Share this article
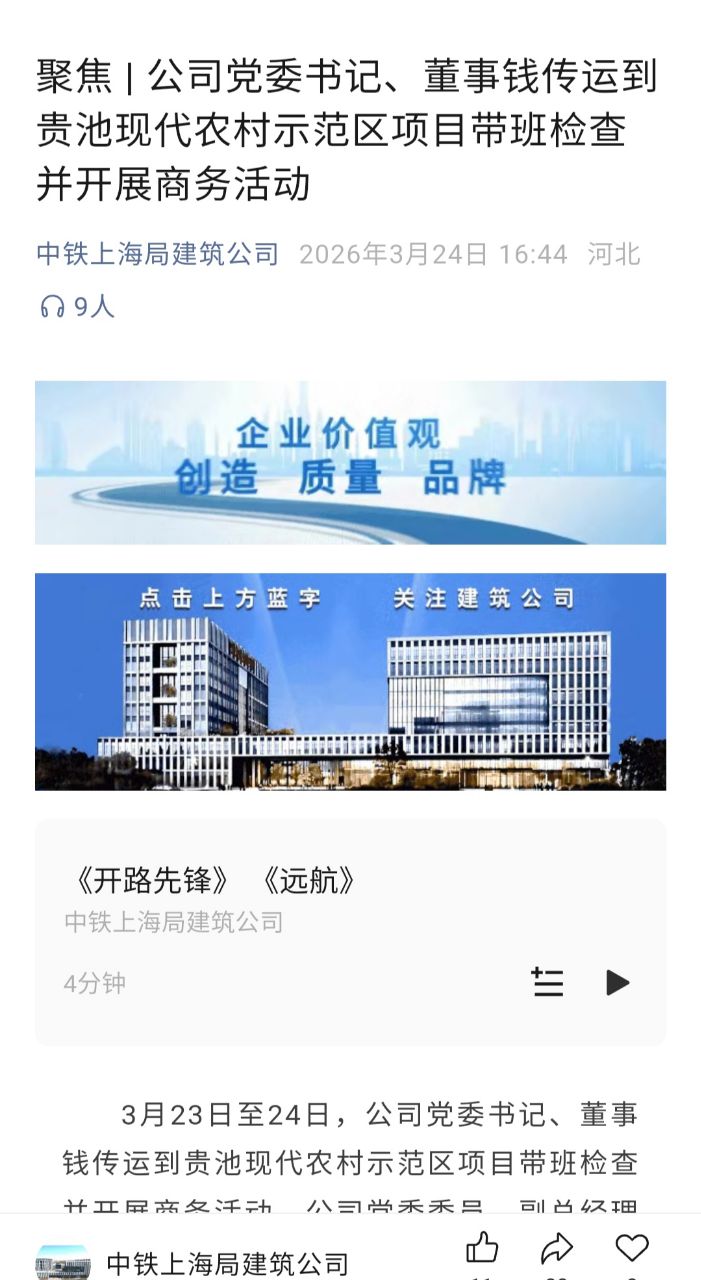 tap(556, 1248)
